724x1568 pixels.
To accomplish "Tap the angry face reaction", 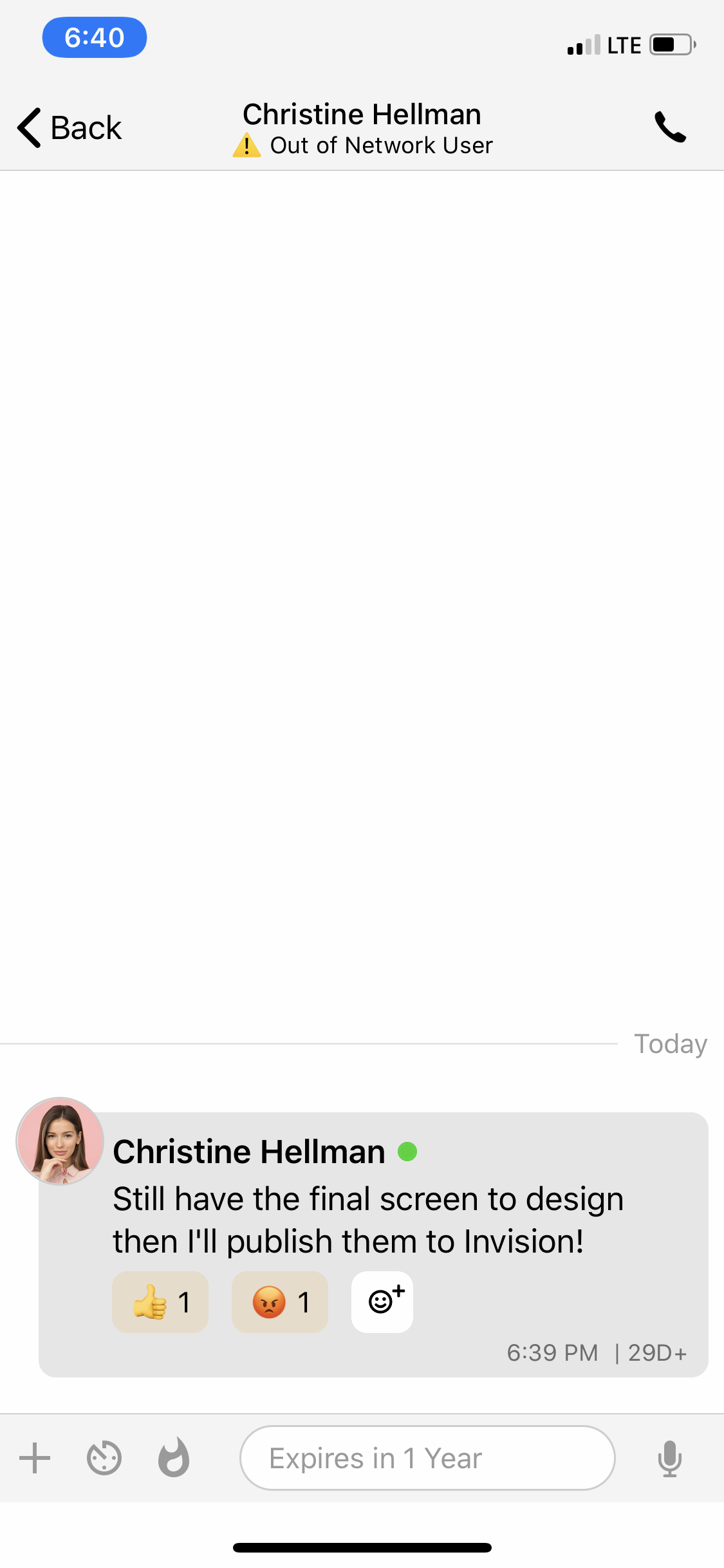I will [x=280, y=1302].
